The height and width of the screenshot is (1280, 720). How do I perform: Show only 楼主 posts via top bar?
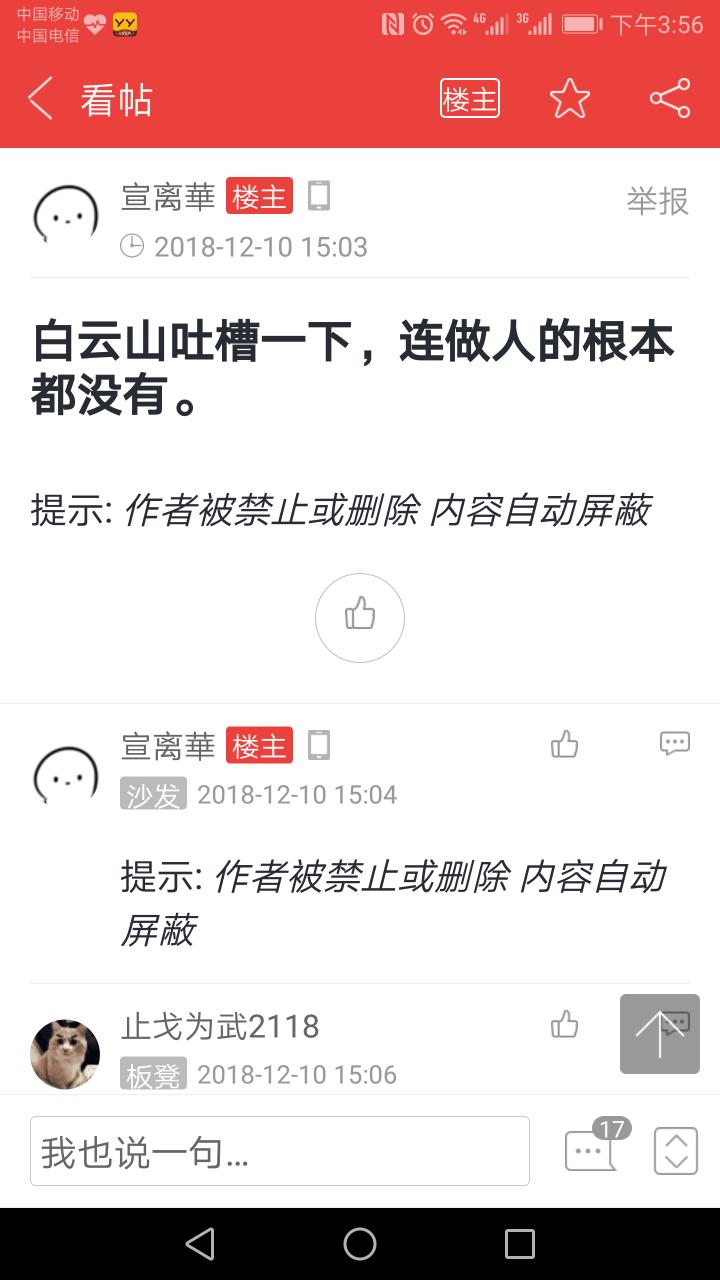coord(469,99)
